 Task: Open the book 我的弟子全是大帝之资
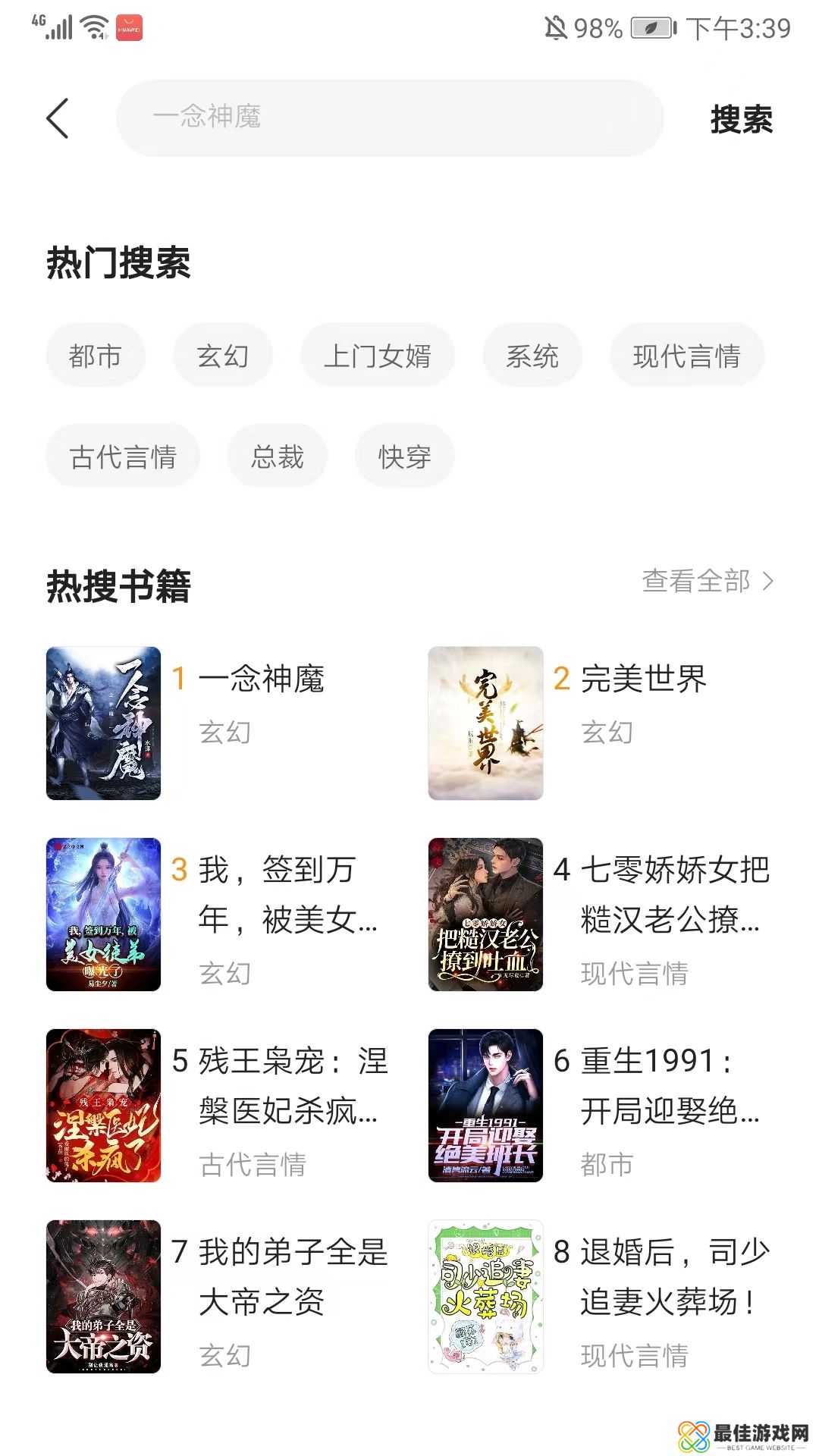(293, 1277)
